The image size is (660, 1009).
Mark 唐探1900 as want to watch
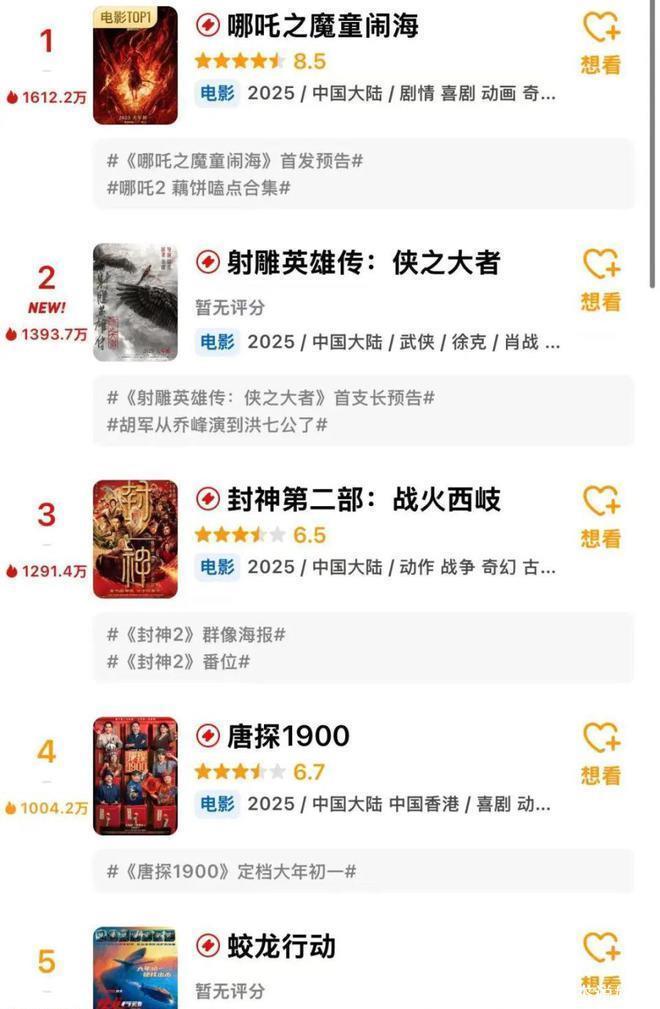601,752
